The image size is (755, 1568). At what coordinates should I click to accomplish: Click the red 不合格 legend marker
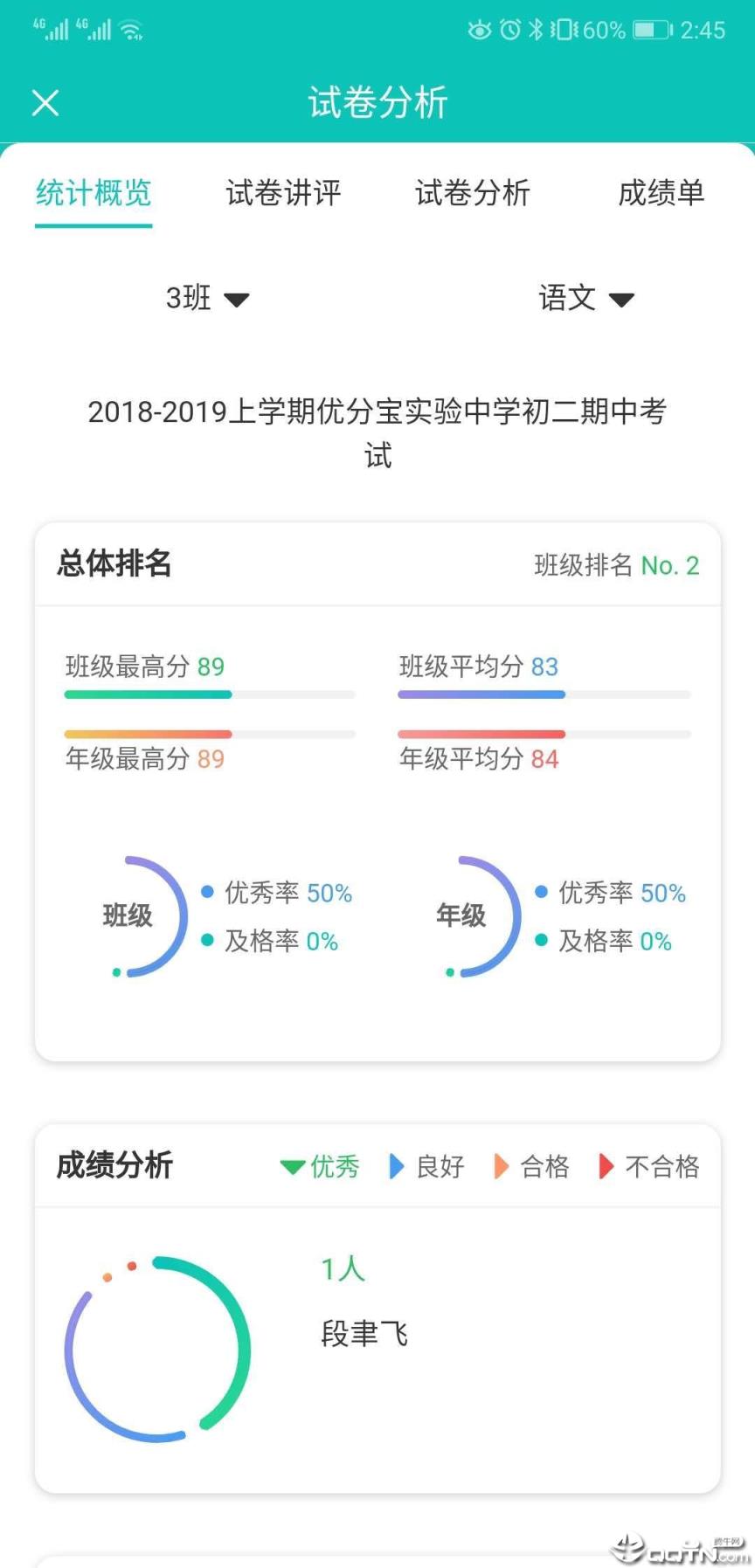pyautogui.click(x=606, y=1166)
